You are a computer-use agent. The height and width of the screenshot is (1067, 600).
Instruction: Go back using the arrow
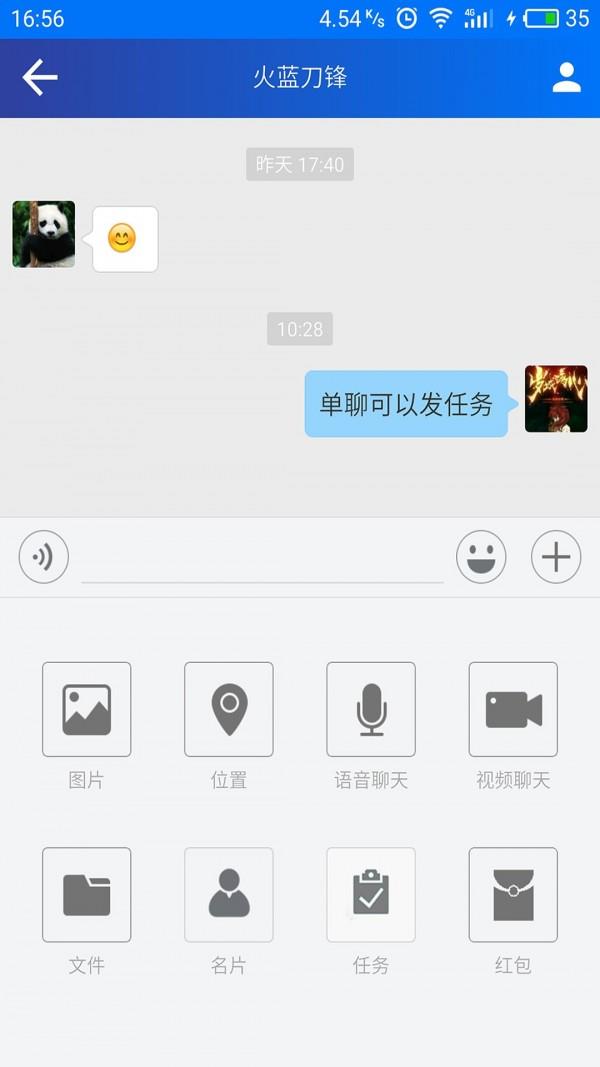39,77
